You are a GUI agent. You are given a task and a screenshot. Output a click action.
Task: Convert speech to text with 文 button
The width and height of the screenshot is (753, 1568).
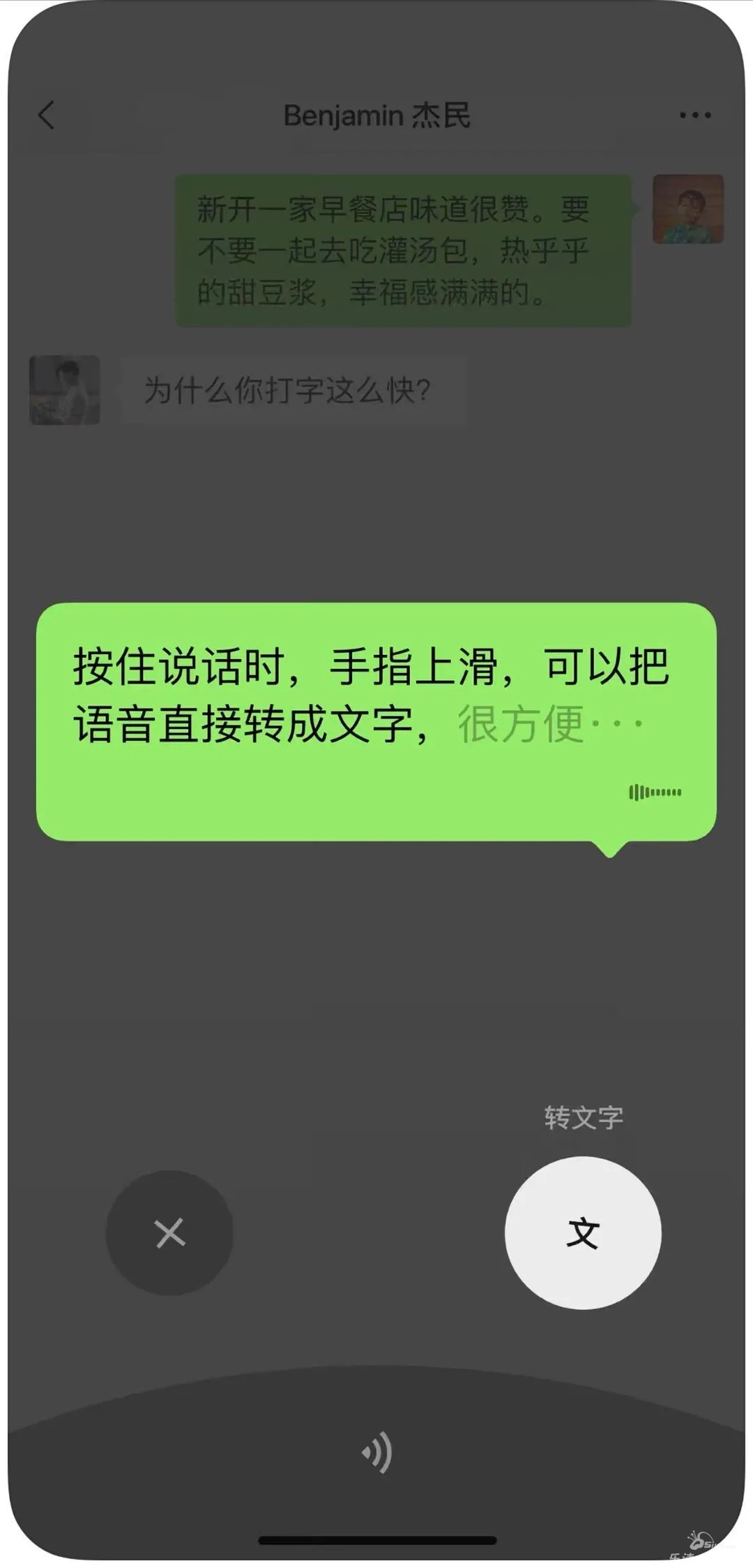click(583, 1232)
